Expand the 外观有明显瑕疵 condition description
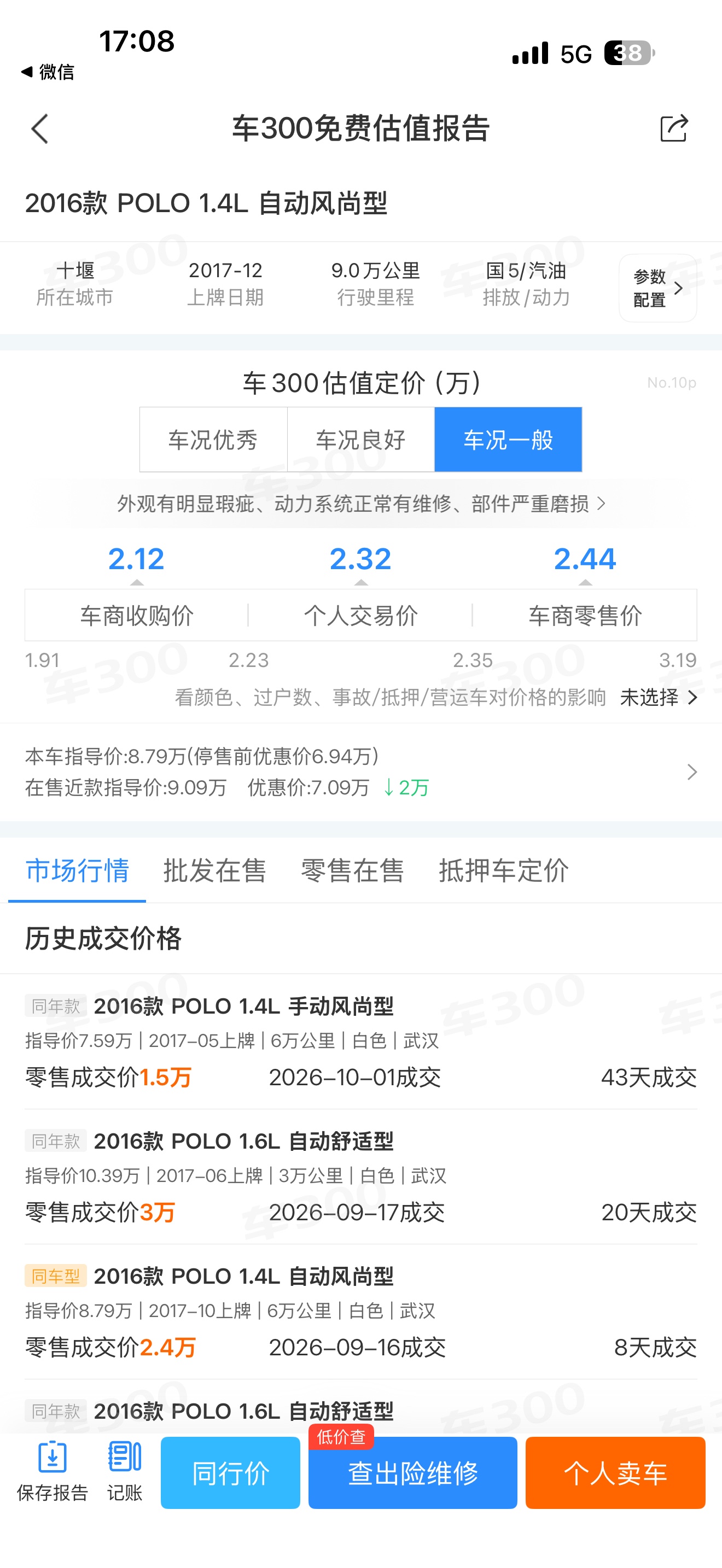Viewport: 722px width, 1568px height. pos(361,504)
